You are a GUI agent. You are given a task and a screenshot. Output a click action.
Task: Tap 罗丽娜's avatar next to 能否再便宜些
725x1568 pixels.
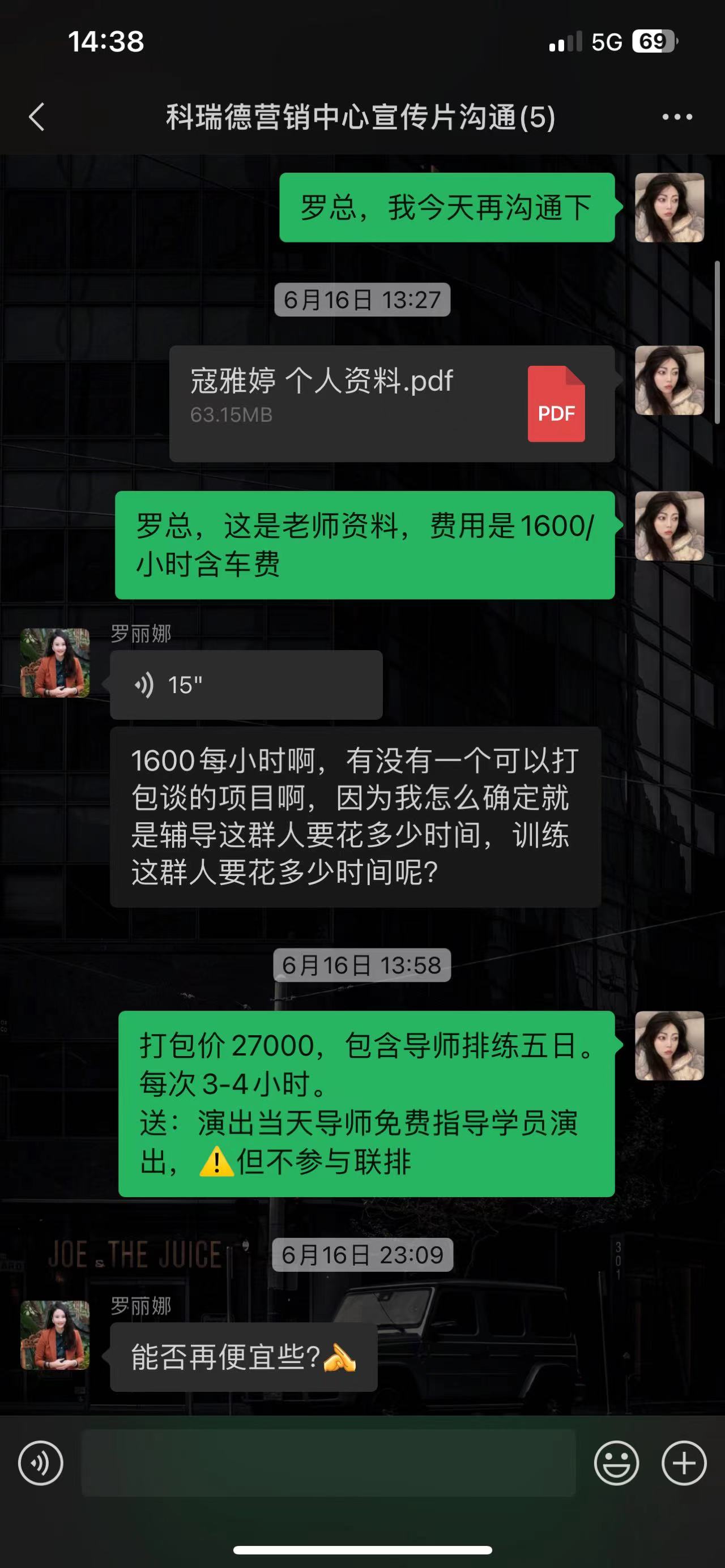point(56,1335)
